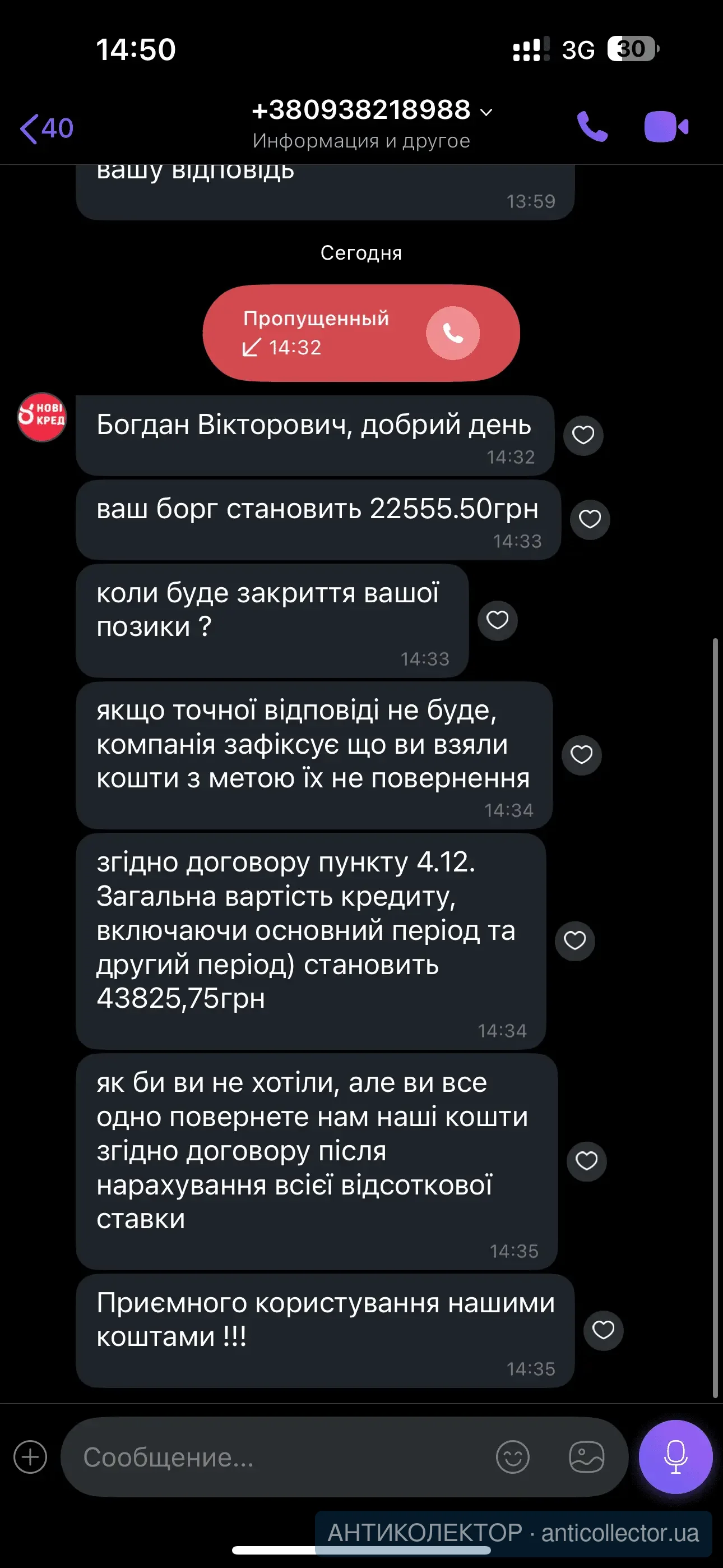
Task: Like the message about the 22555.50грн debt
Action: 590,519
